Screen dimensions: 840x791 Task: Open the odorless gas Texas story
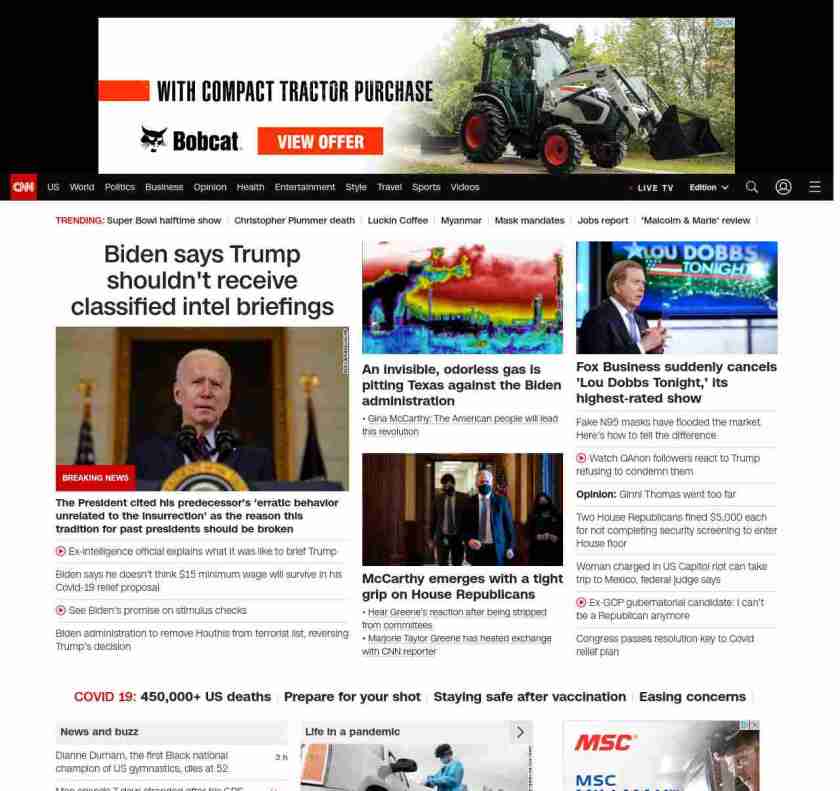[x=461, y=385]
